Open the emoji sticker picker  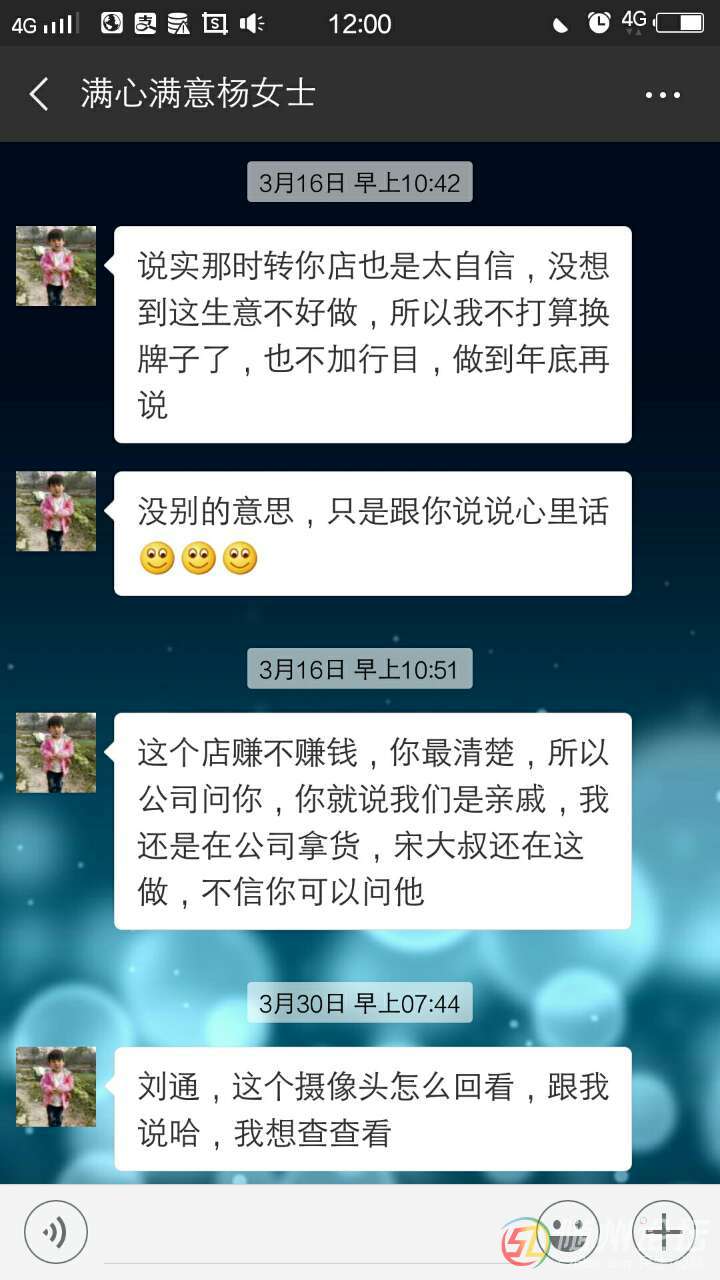click(x=568, y=1231)
